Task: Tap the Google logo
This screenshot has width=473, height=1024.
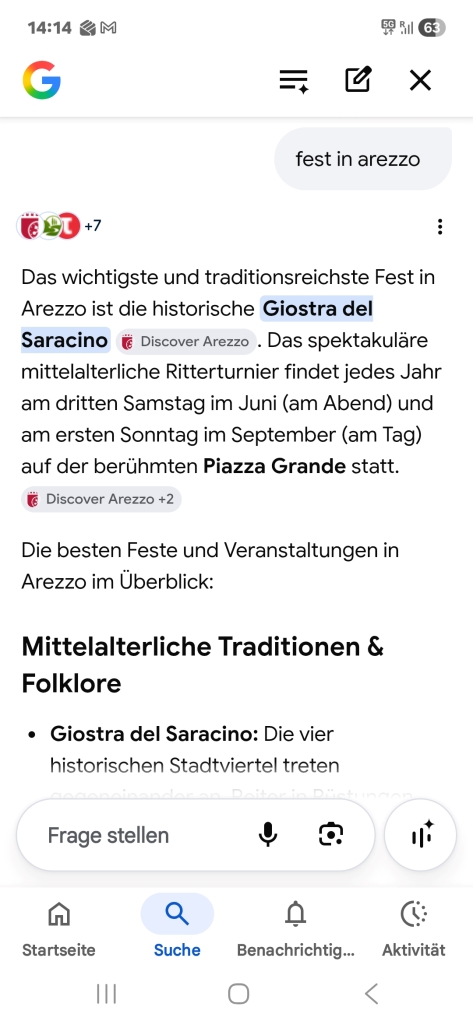Action: (42, 80)
